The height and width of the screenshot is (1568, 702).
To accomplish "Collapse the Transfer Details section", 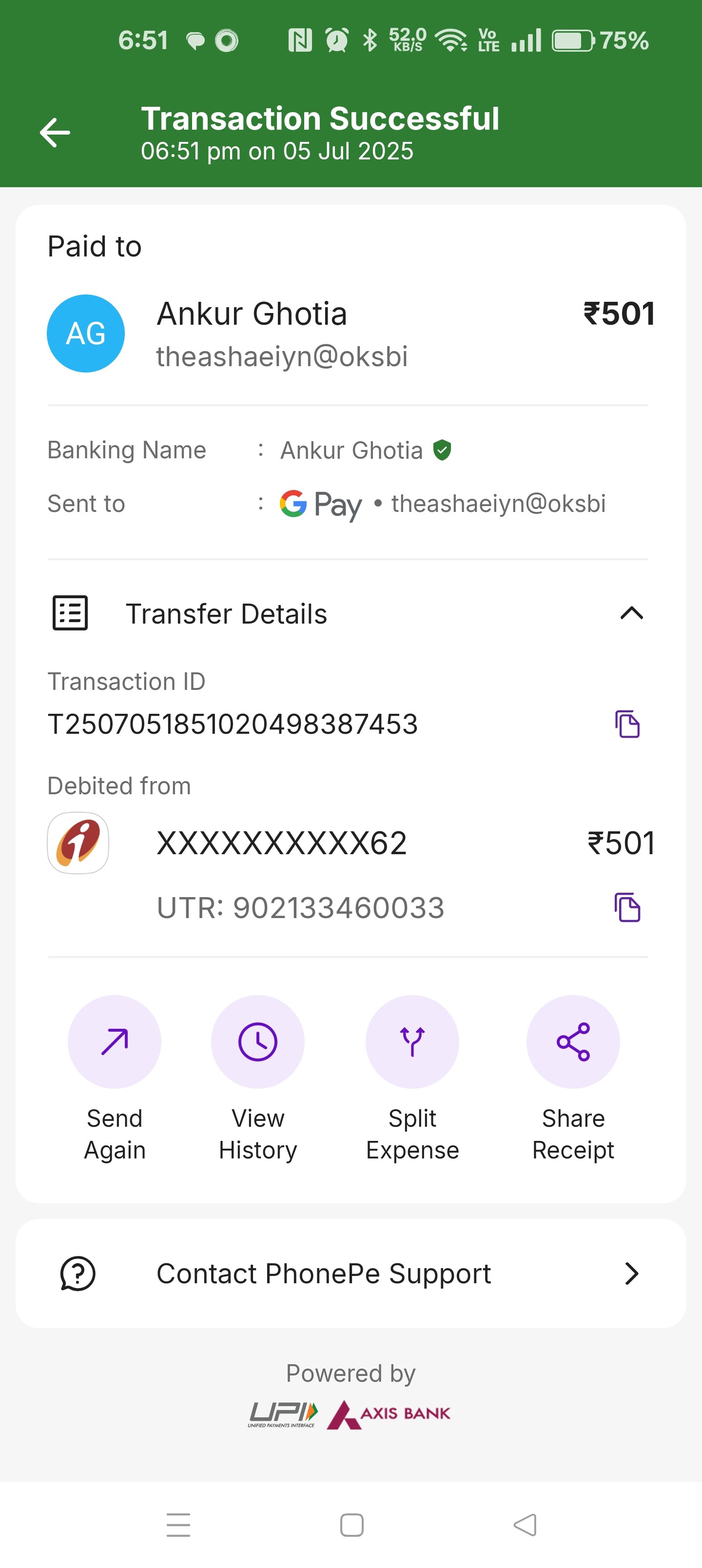I will click(x=631, y=613).
